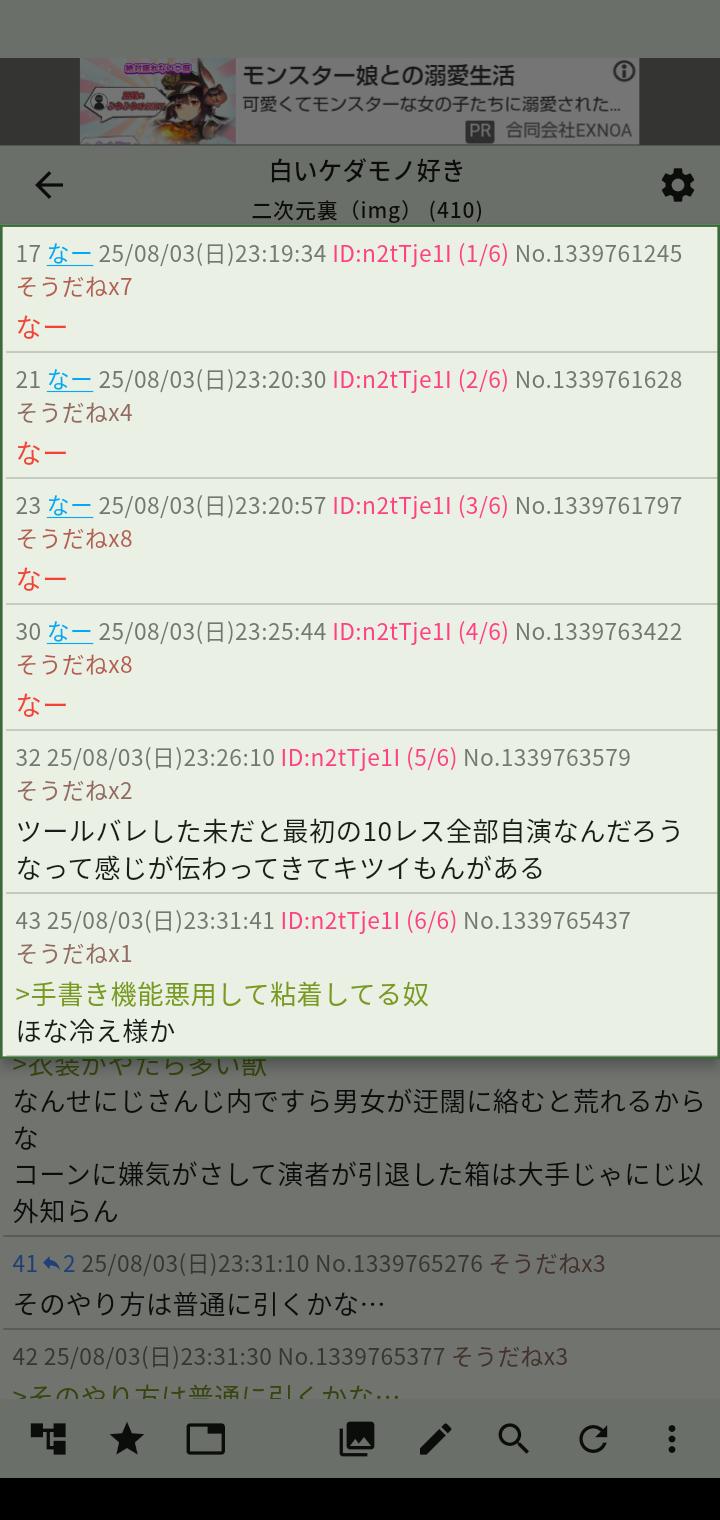Write a reply with pencil icon

coord(435,1438)
